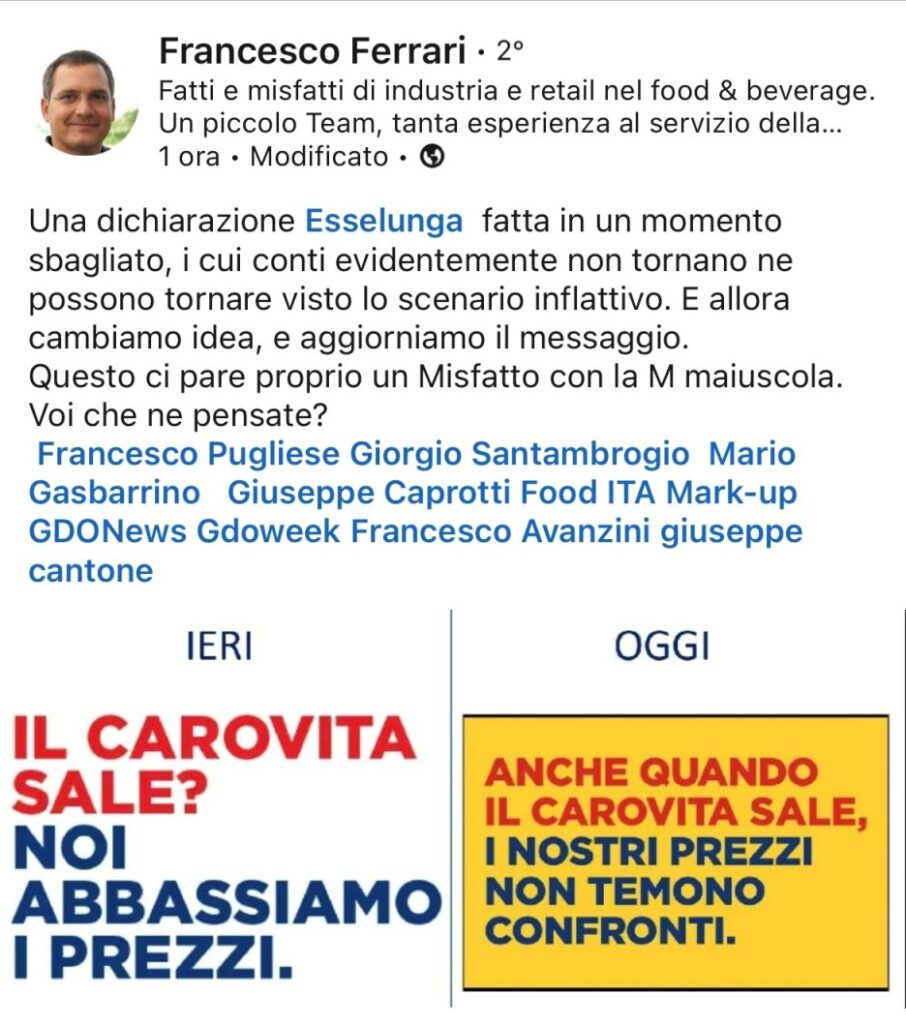This screenshot has width=906, height=1024.
Task: Open Giorgio Santambrogio's tagged profile
Action: [x=519, y=455]
